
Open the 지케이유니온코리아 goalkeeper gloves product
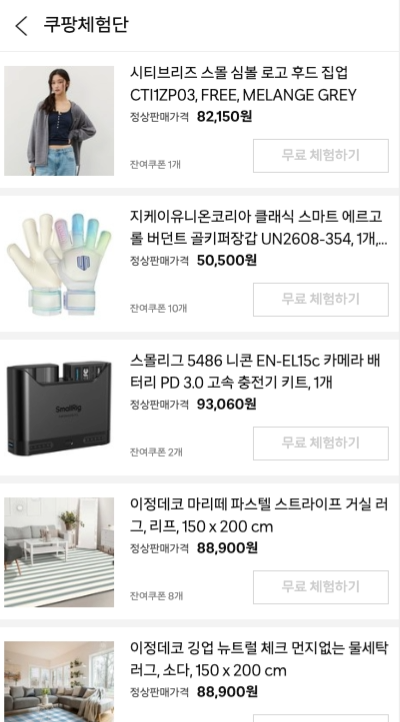[258, 227]
